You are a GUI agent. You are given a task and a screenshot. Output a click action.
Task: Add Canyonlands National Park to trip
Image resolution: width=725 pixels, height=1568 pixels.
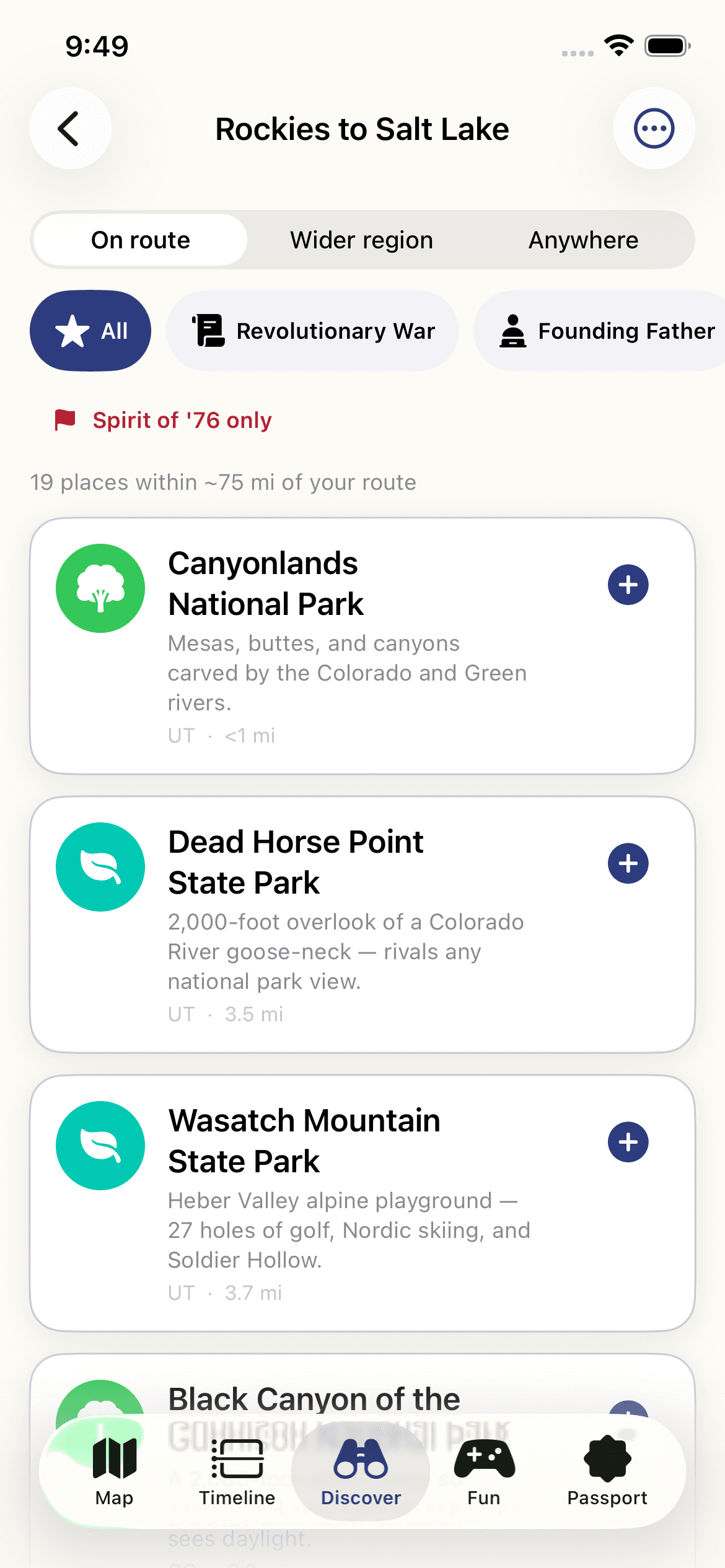628,585
